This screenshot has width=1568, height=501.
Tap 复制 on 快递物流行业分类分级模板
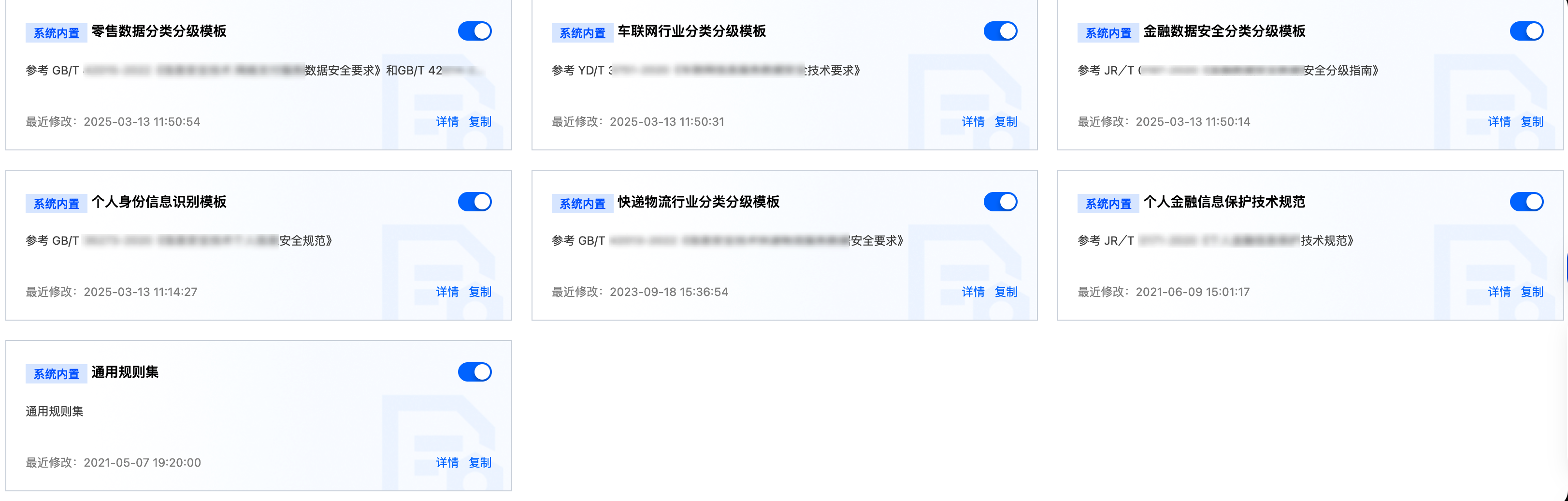tap(1006, 292)
